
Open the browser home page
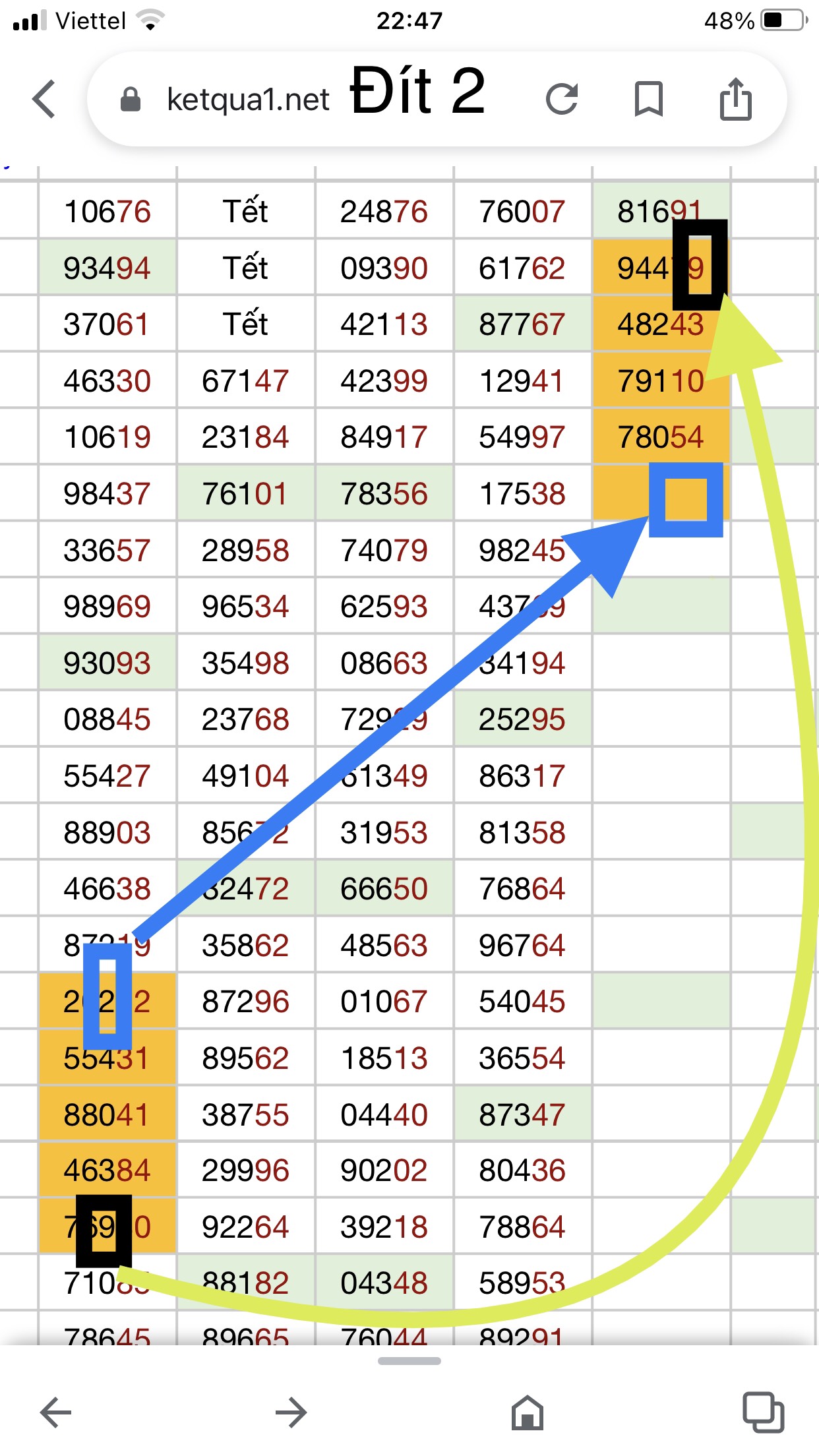pyautogui.click(x=528, y=1412)
